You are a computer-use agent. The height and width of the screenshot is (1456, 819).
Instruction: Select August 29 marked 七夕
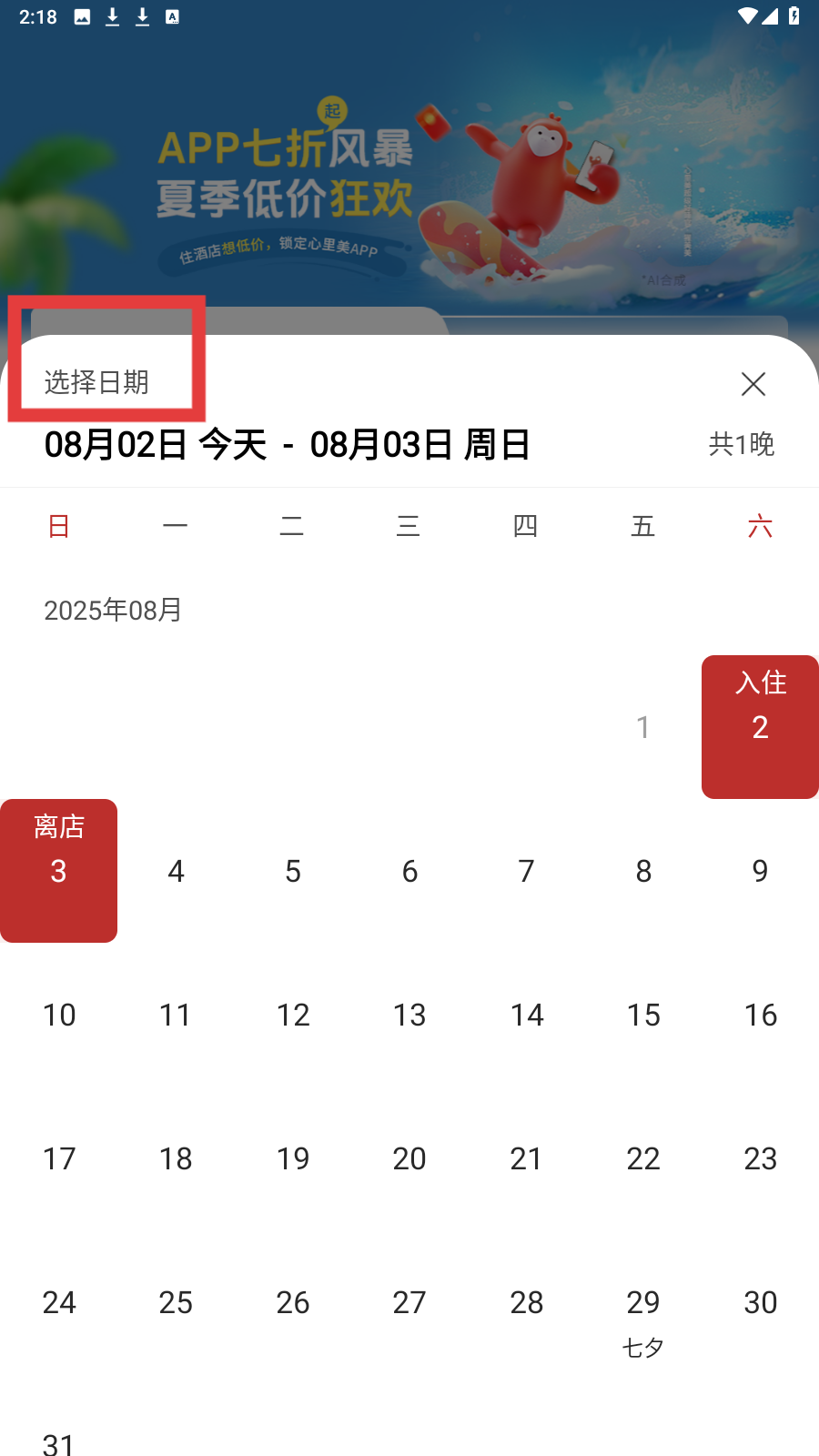click(643, 1315)
